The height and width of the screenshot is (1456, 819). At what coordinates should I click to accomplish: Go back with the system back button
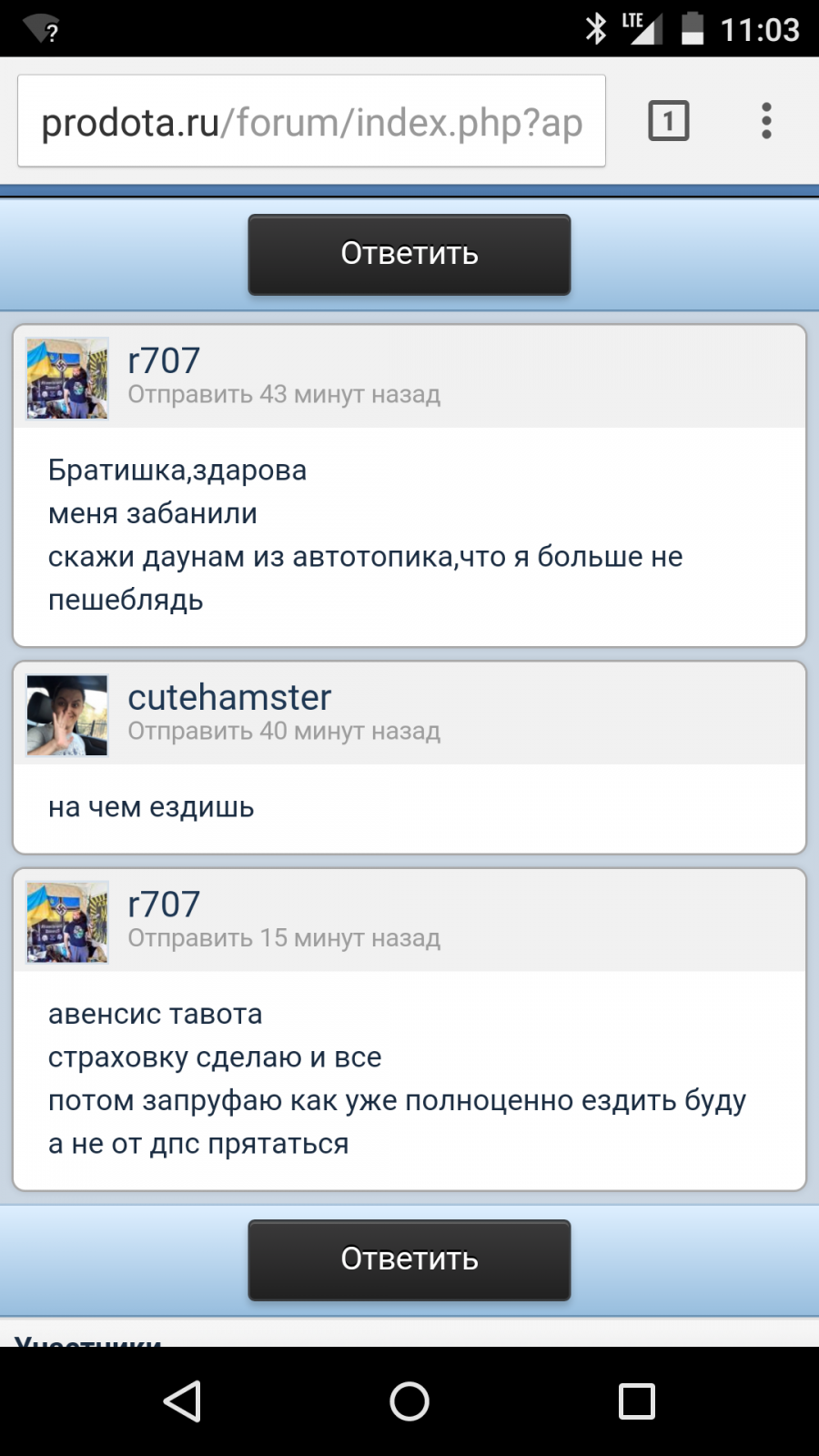click(182, 1401)
